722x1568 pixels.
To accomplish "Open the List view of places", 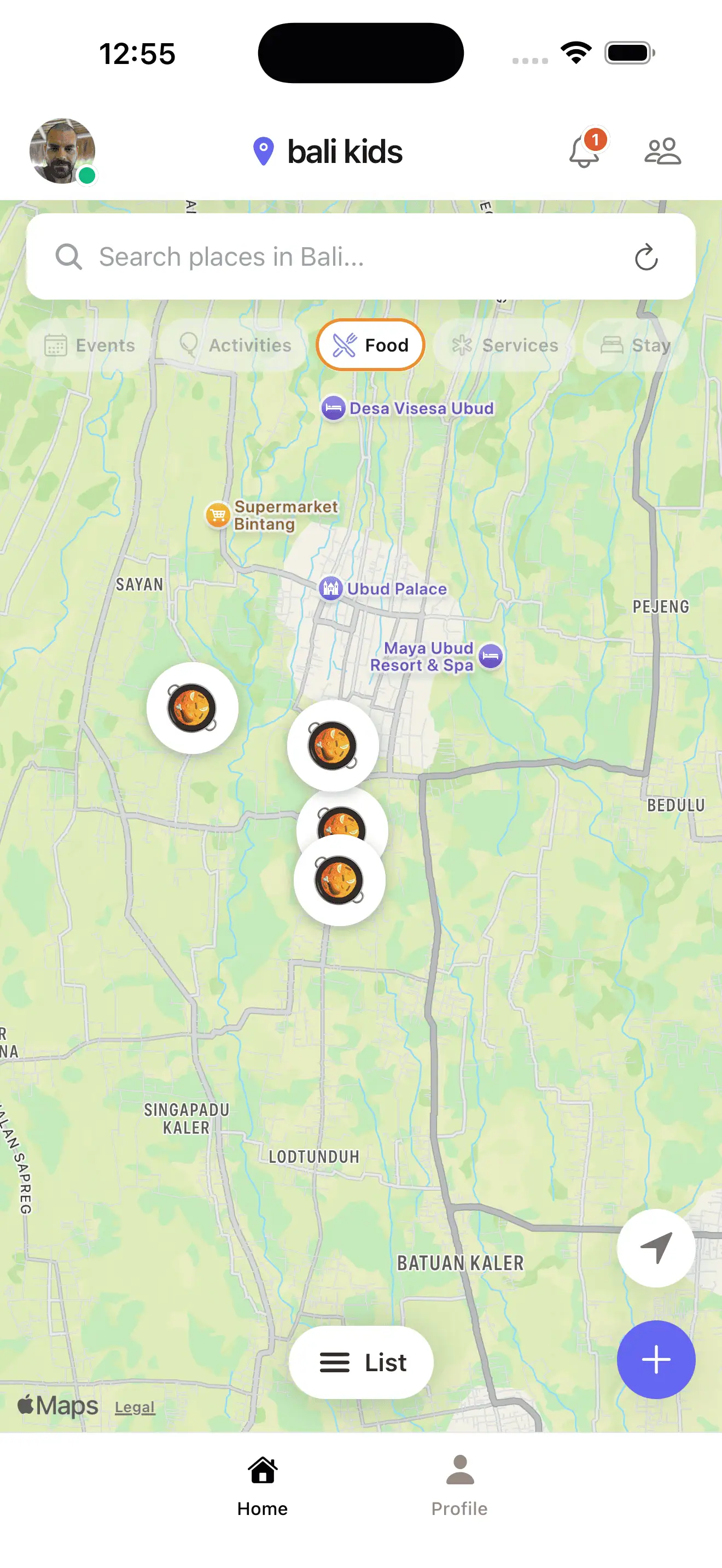I will (361, 1362).
